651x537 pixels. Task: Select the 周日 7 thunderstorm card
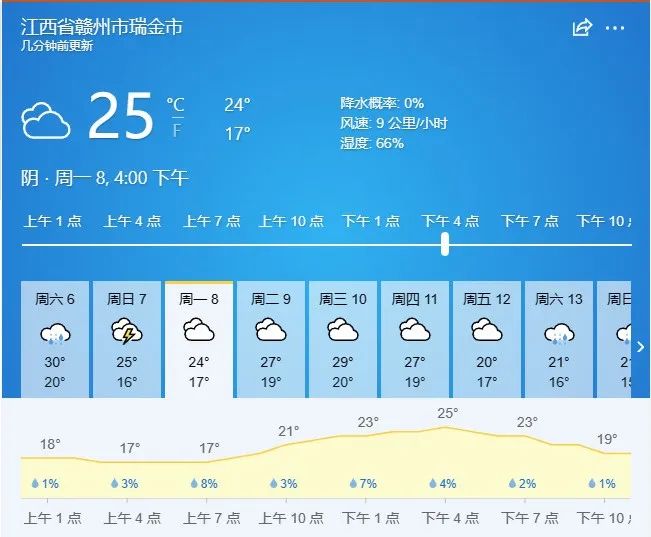tap(127, 340)
